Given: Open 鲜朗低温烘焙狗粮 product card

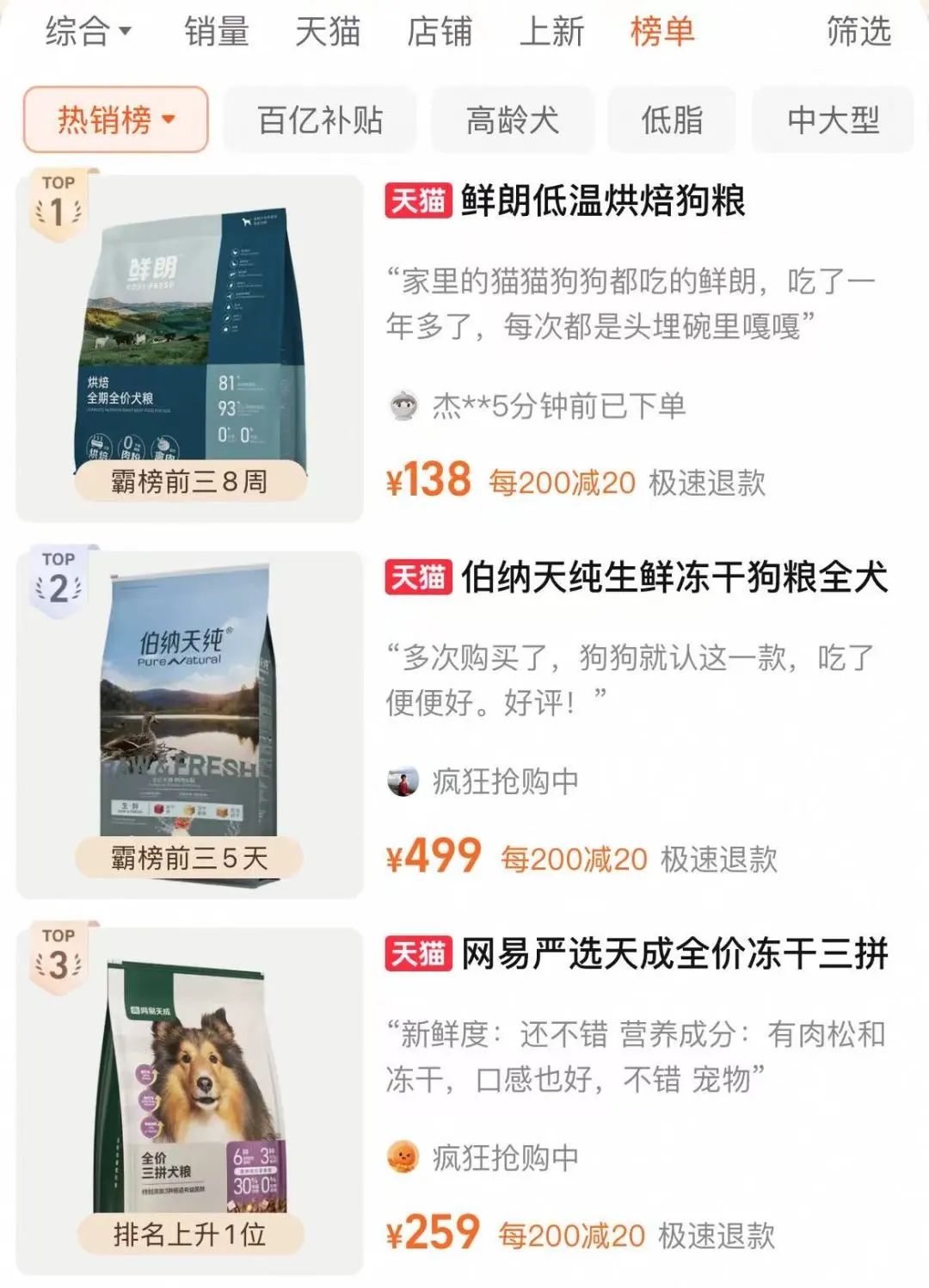Looking at the screenshot, I should point(602,202).
